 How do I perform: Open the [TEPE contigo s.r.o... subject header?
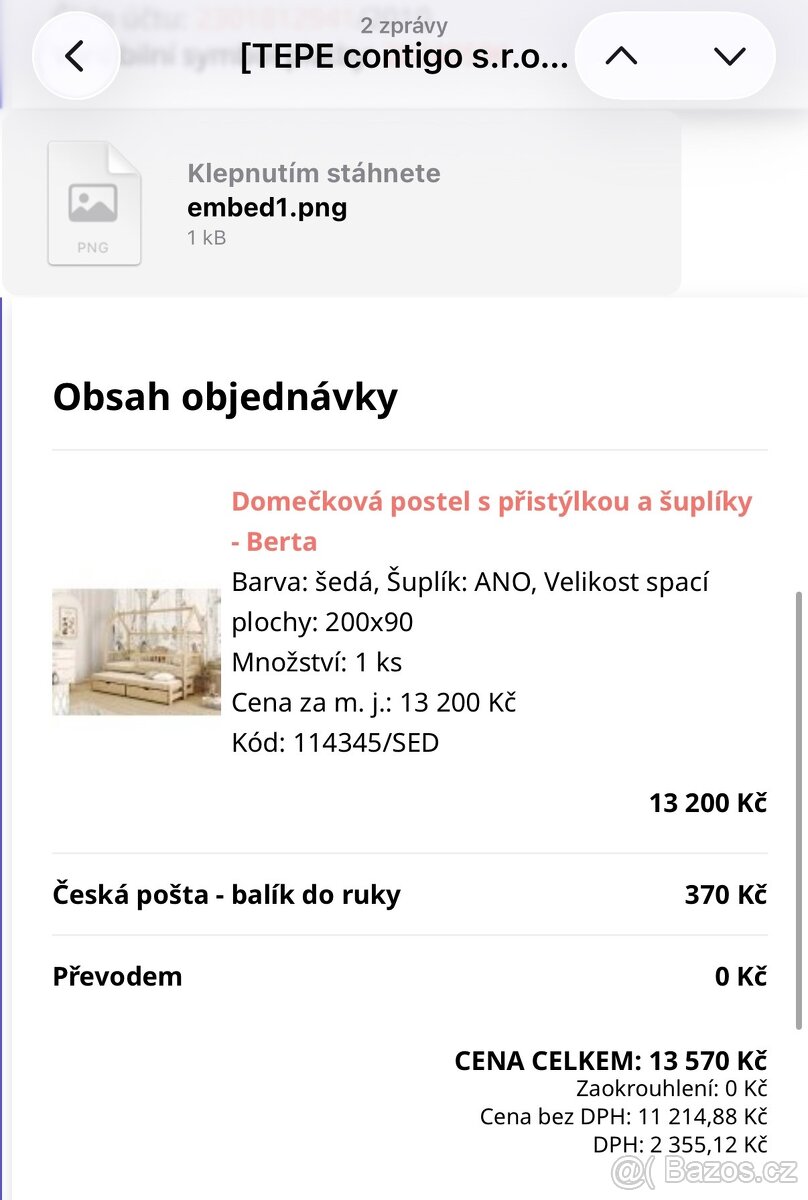(x=404, y=57)
